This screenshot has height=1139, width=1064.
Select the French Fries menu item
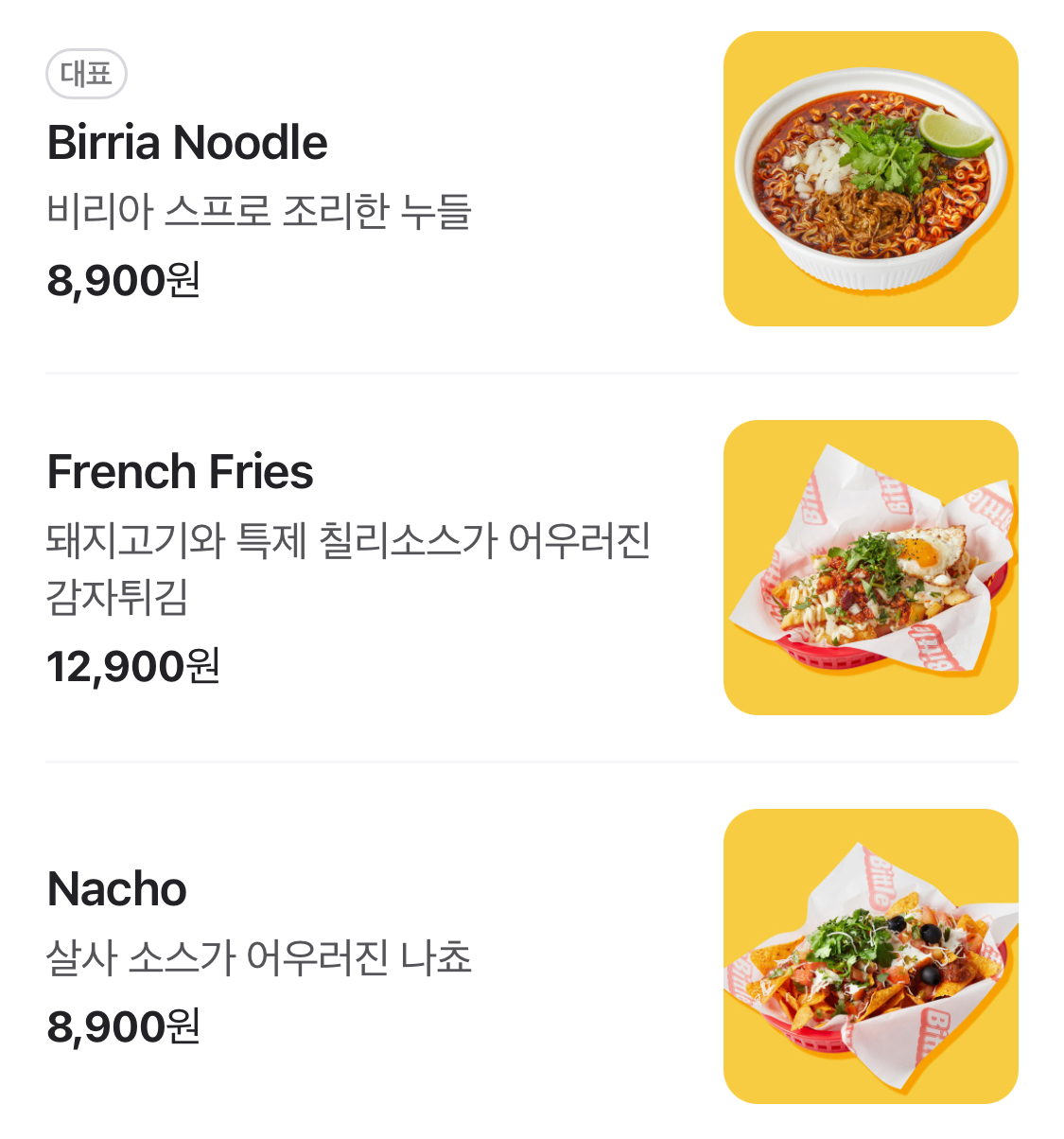point(180,472)
